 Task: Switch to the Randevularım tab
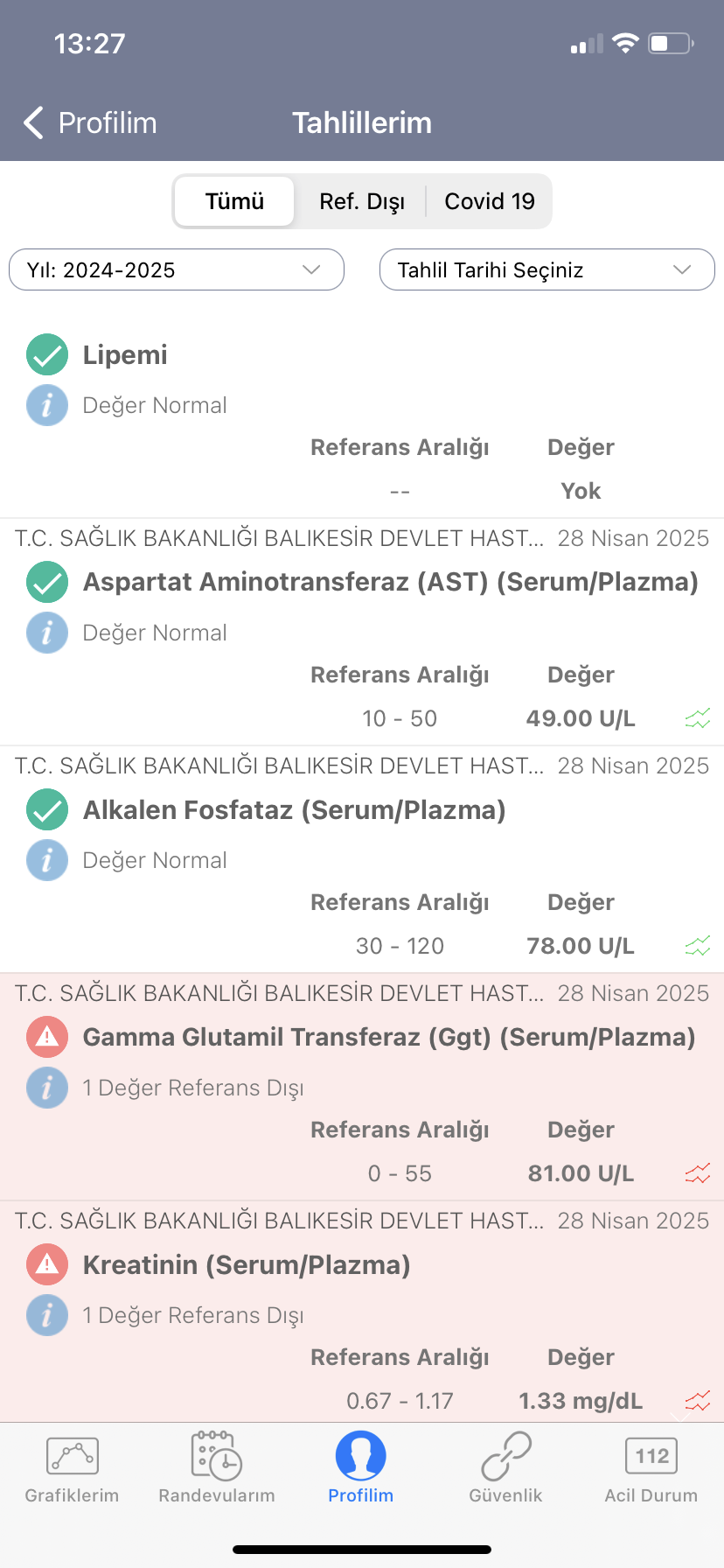coord(217,1469)
